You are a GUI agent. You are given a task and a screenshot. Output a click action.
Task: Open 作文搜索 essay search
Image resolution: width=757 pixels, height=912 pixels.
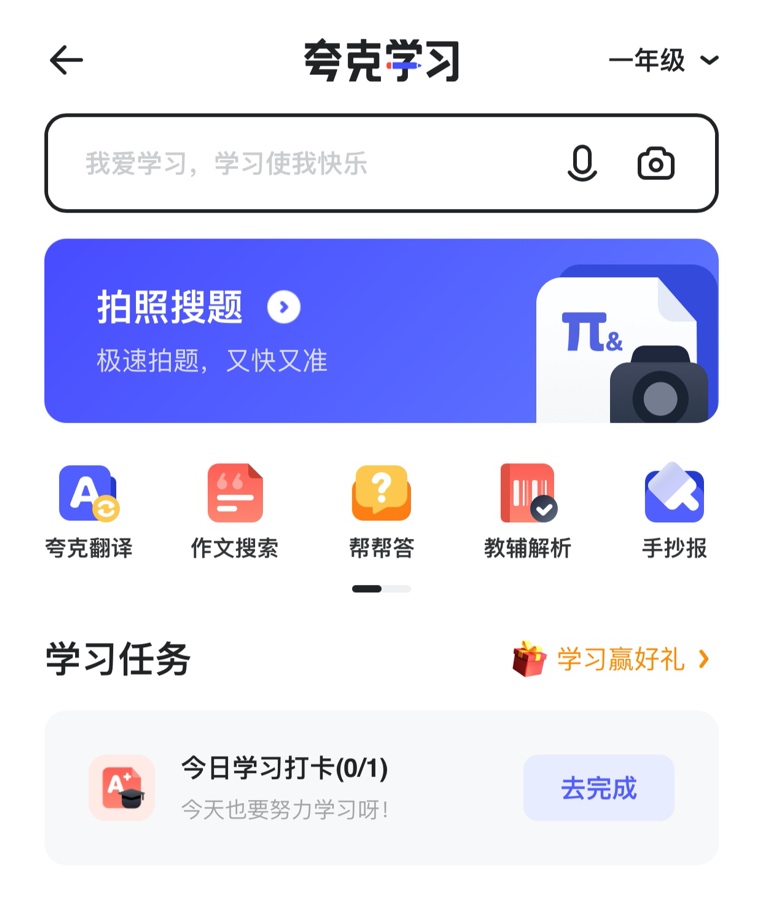[x=235, y=510]
